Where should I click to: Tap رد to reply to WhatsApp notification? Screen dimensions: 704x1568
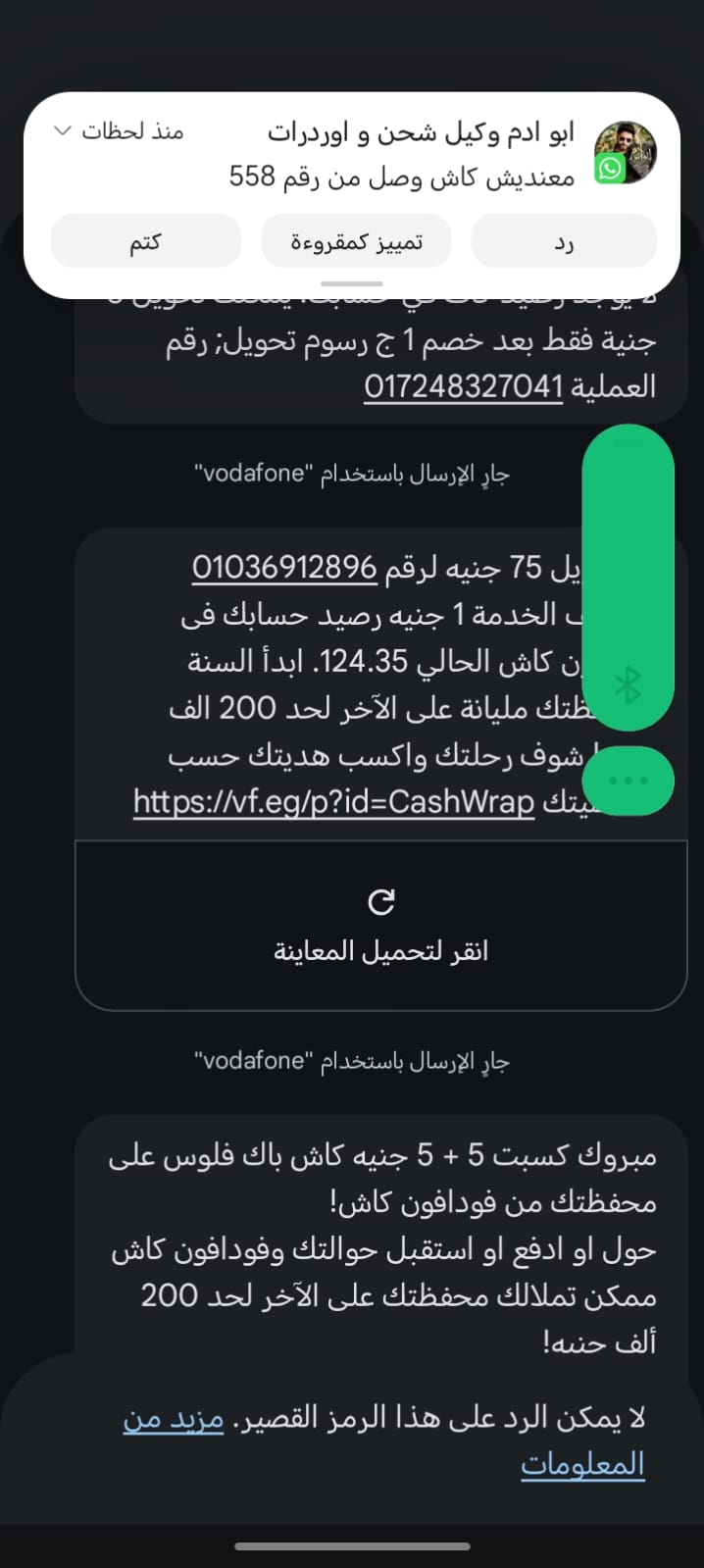[x=564, y=241]
